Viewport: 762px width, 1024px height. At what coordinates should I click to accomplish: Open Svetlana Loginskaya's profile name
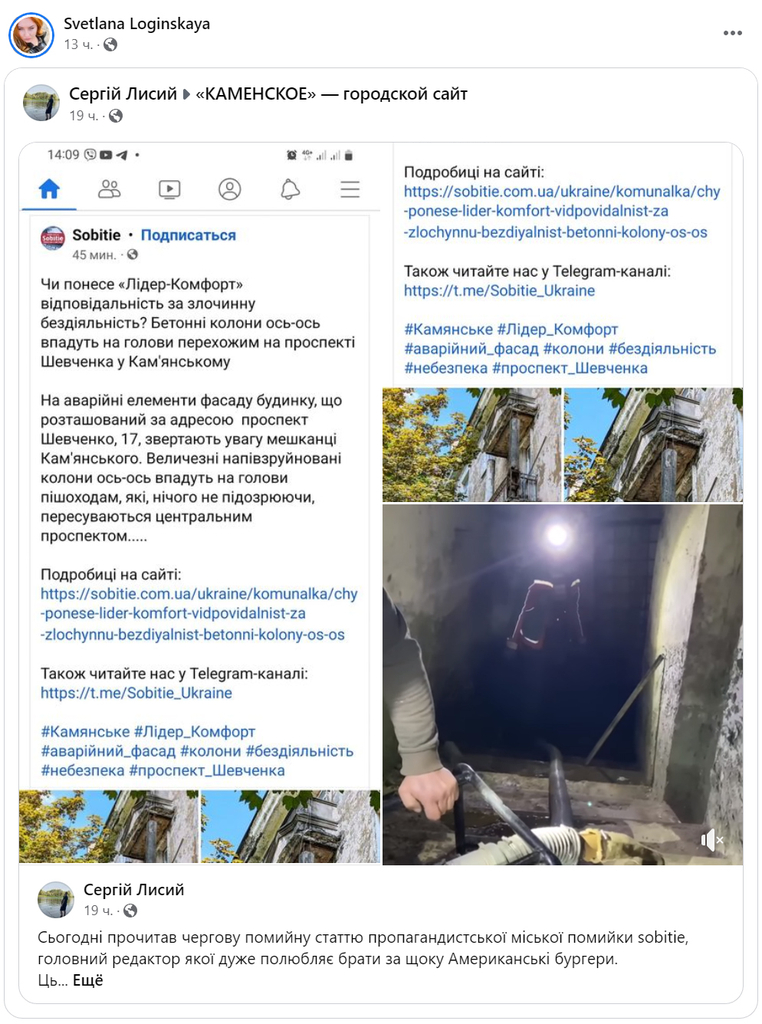tap(136, 24)
